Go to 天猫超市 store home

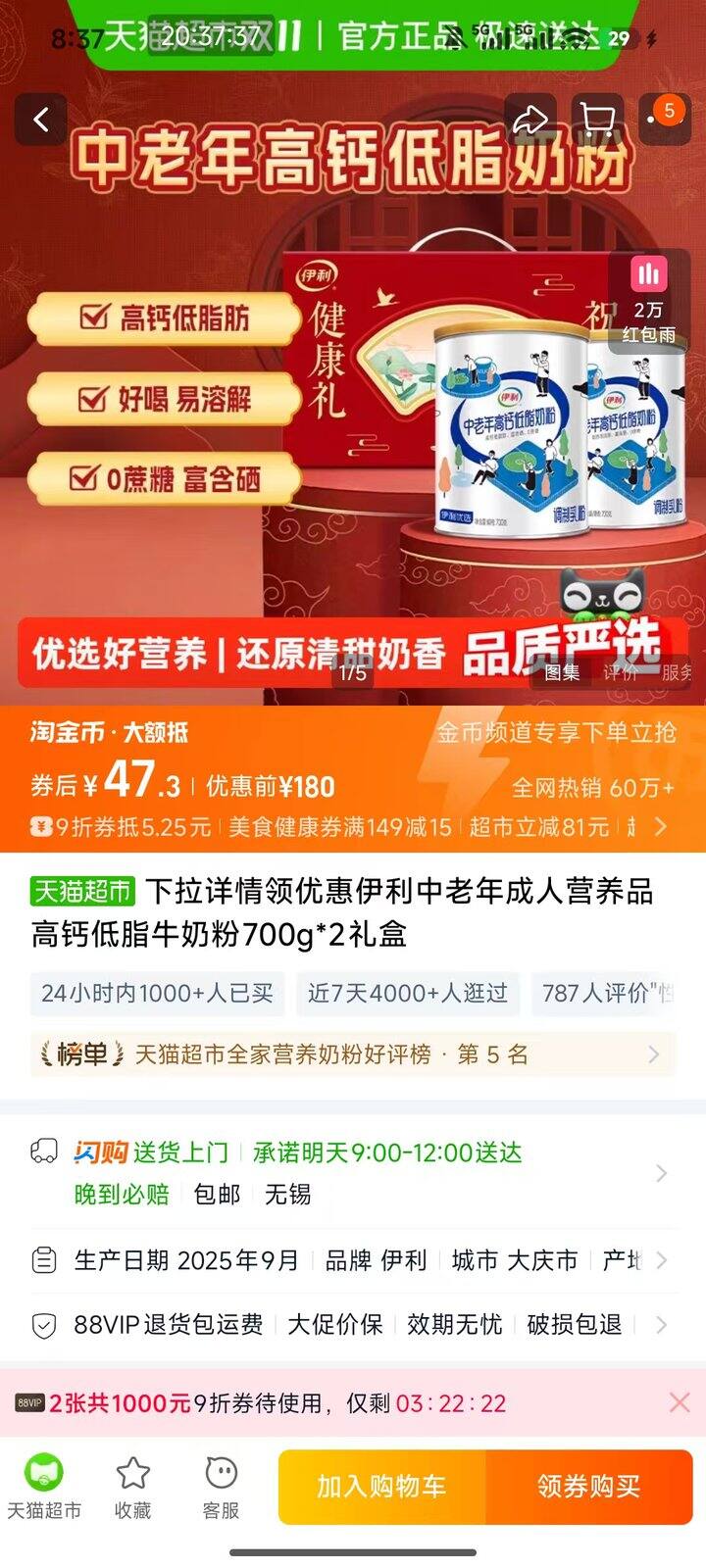pos(44,1487)
